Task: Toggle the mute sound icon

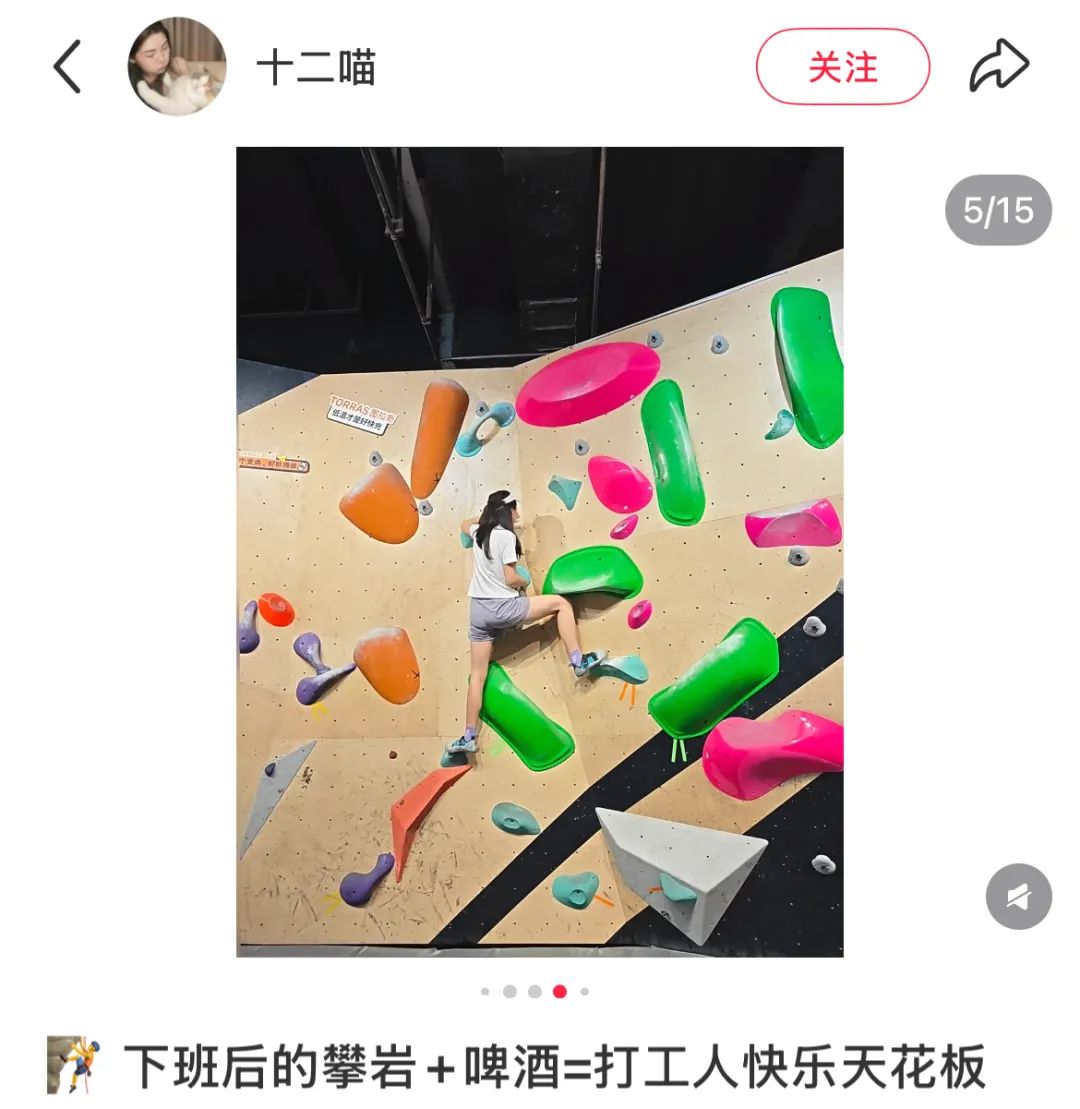Action: (x=1018, y=897)
